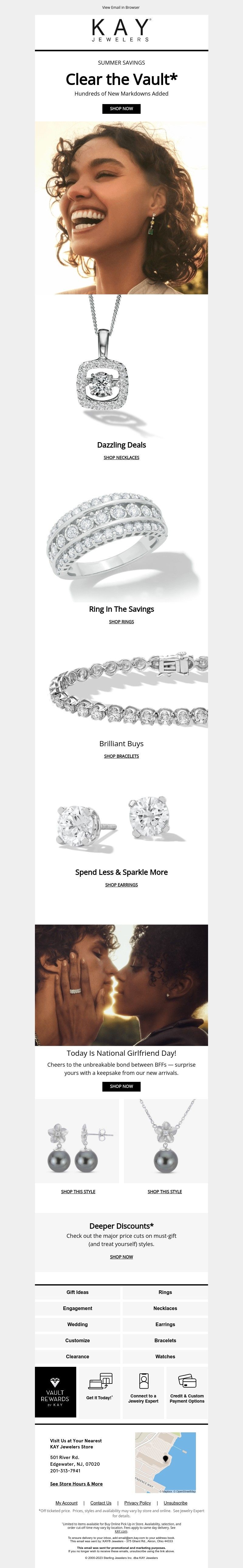This screenshot has width=243, height=1568.
Task: Tap the Unsubscribe link
Action: coord(175,1503)
